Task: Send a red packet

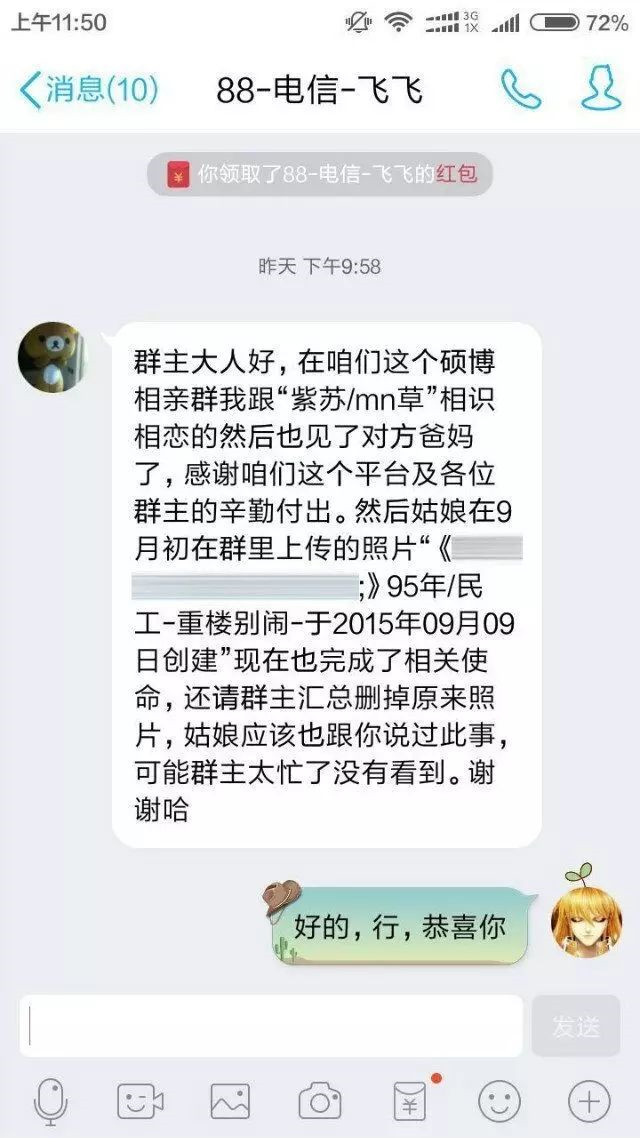Action: tap(410, 1100)
